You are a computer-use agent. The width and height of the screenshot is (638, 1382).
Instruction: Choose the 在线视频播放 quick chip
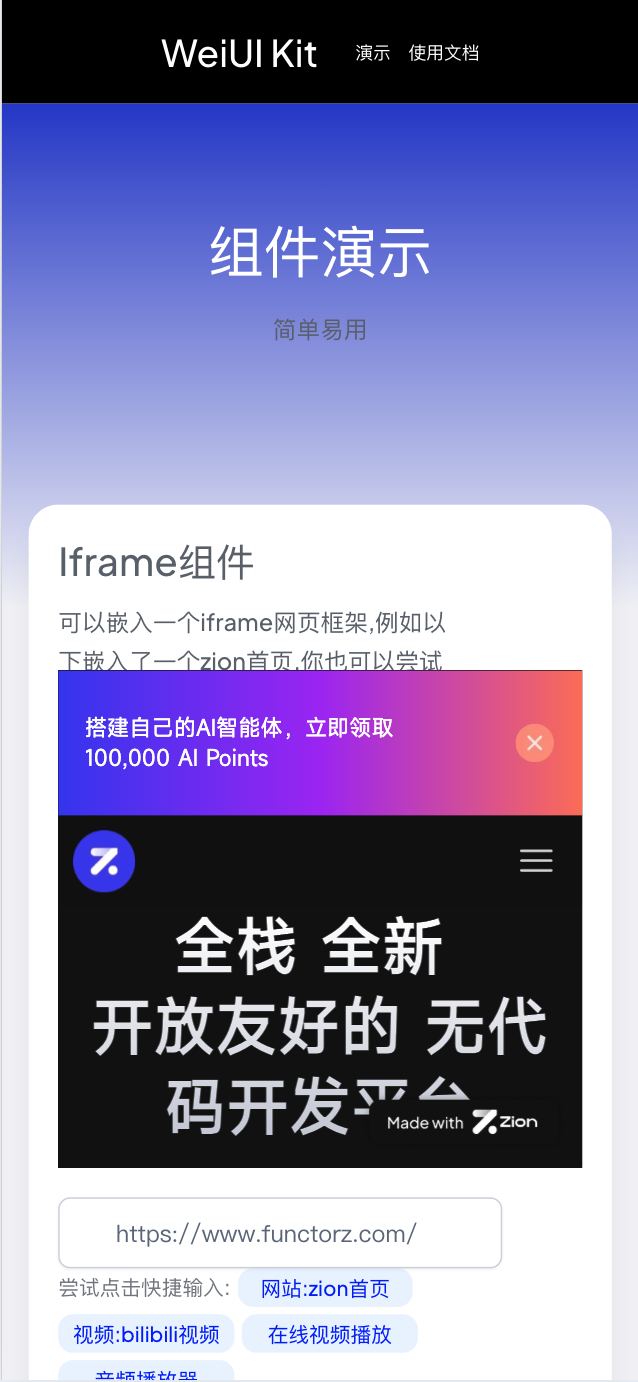click(329, 1334)
